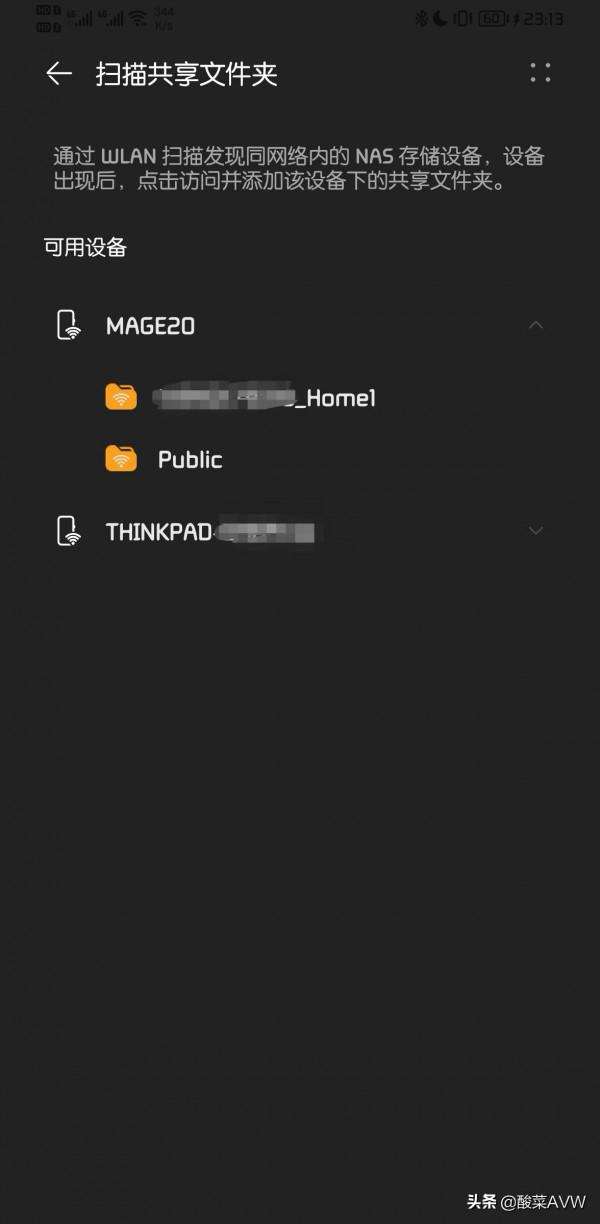This screenshot has height=1224, width=600.
Task: Go back from the shared folder scan
Action: pos(59,73)
